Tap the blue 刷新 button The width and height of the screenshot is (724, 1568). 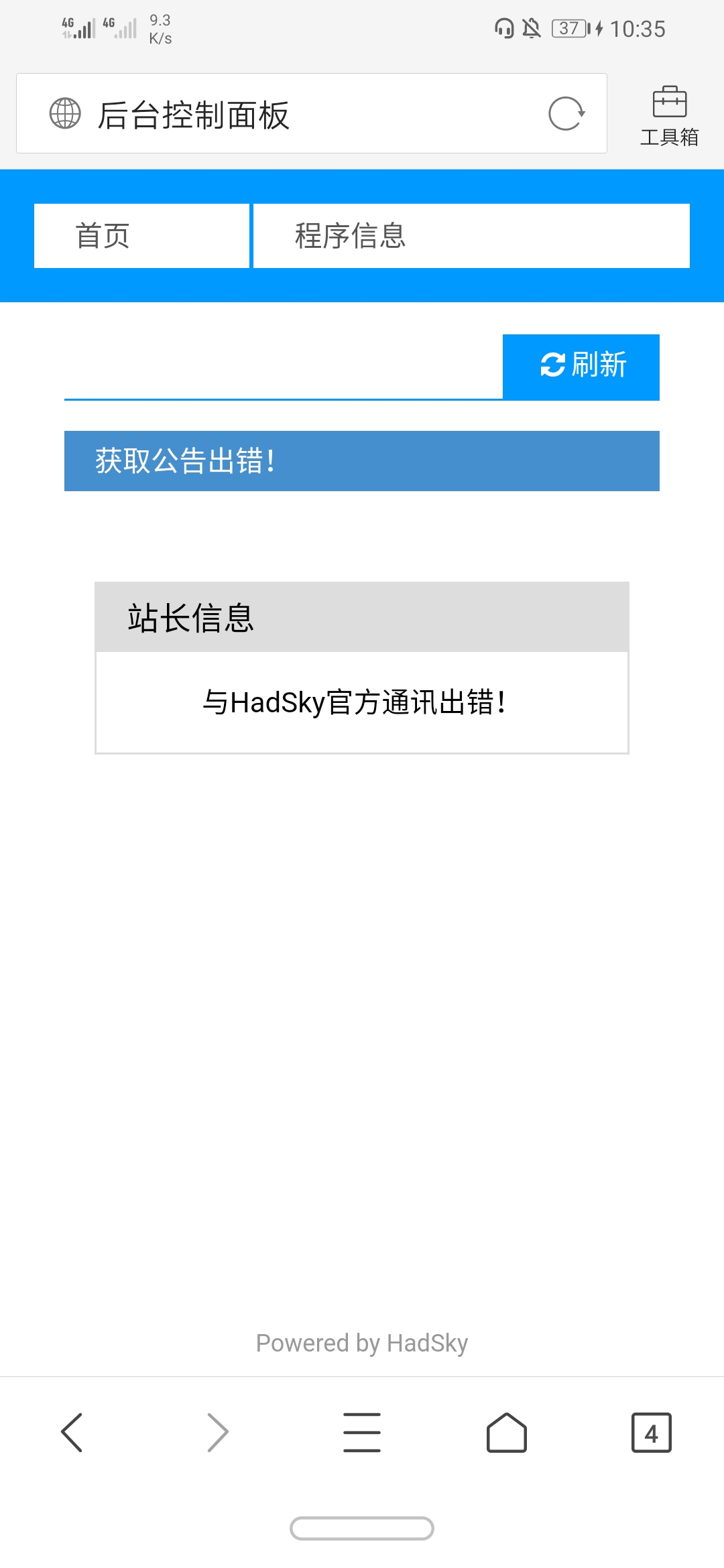point(581,367)
